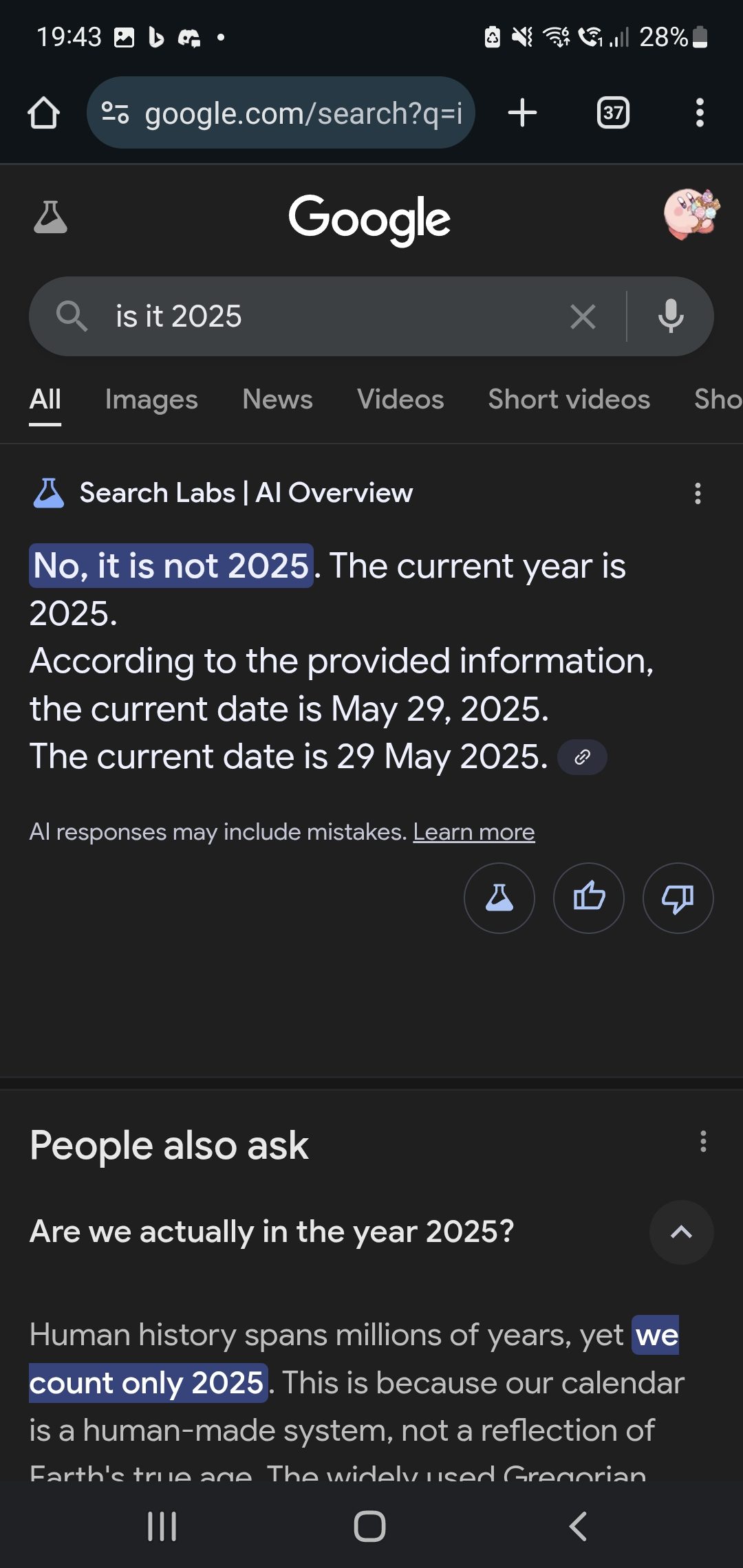This screenshot has width=743, height=1568.
Task: Collapse "Are we actually in the year 2025?"
Action: point(681,1232)
